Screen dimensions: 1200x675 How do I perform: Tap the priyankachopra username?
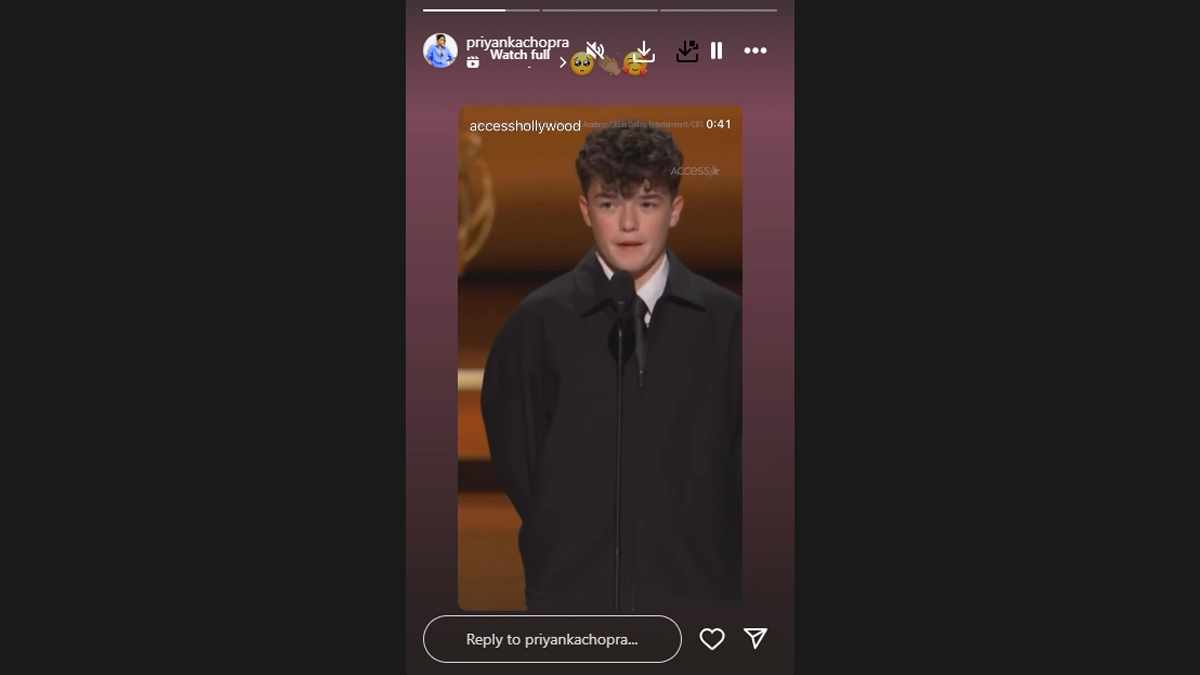517,42
